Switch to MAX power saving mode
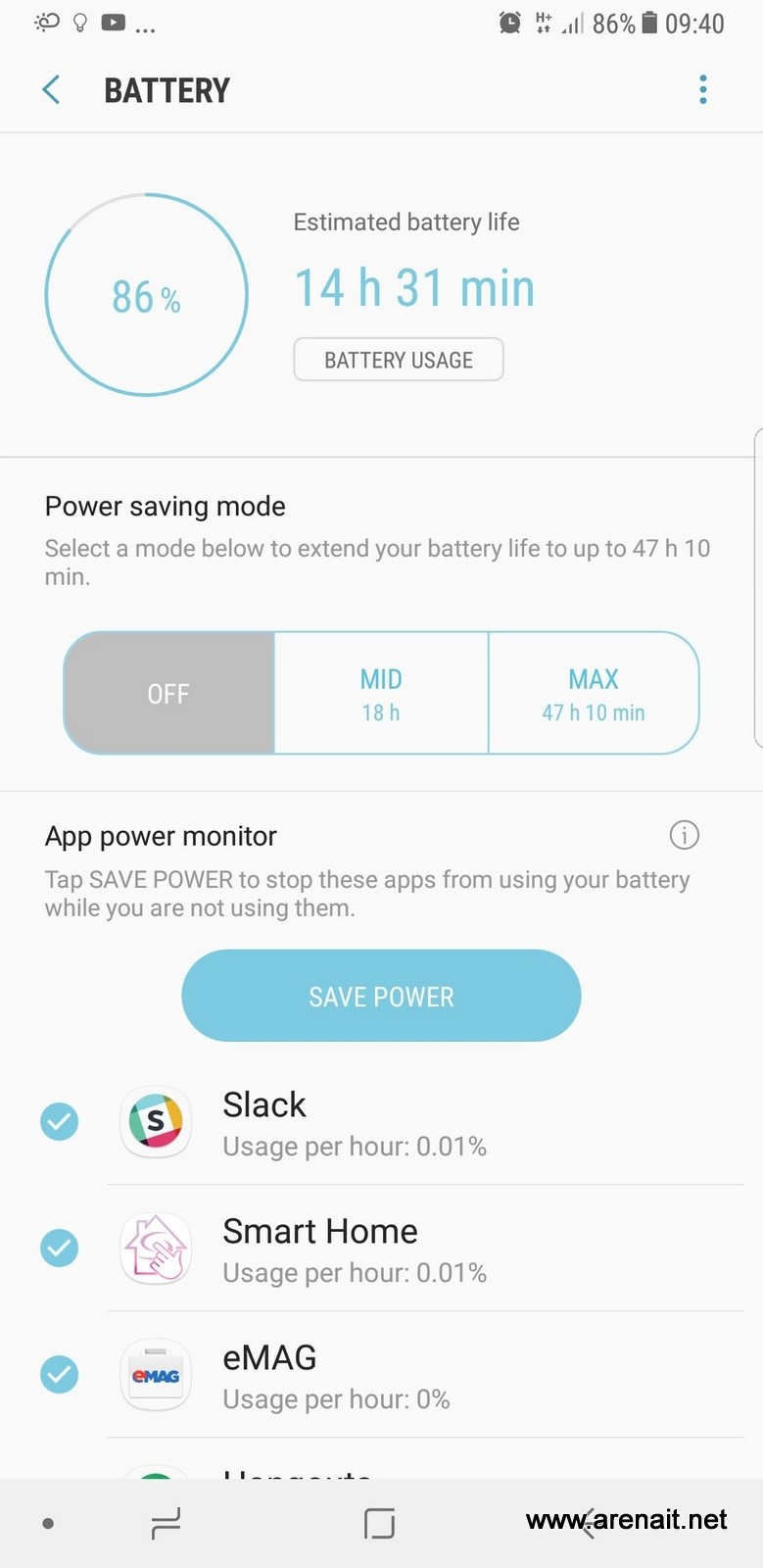This screenshot has height=1568, width=763. click(x=594, y=694)
